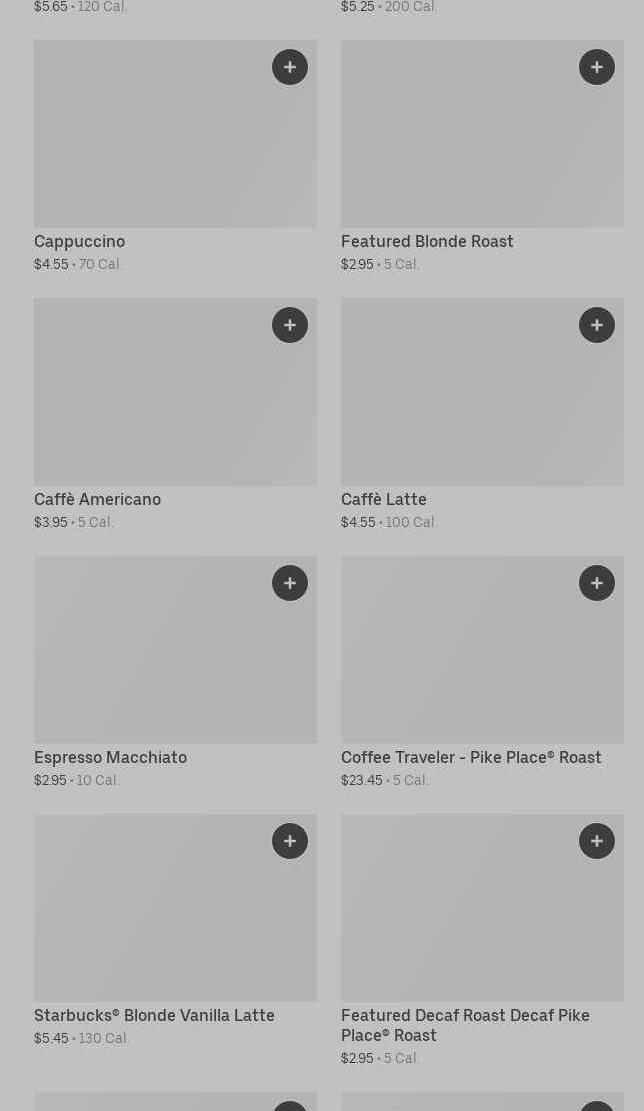Add Cappuccino to the cart
Image resolution: width=644 pixels, height=1111 pixels.
(290, 67)
